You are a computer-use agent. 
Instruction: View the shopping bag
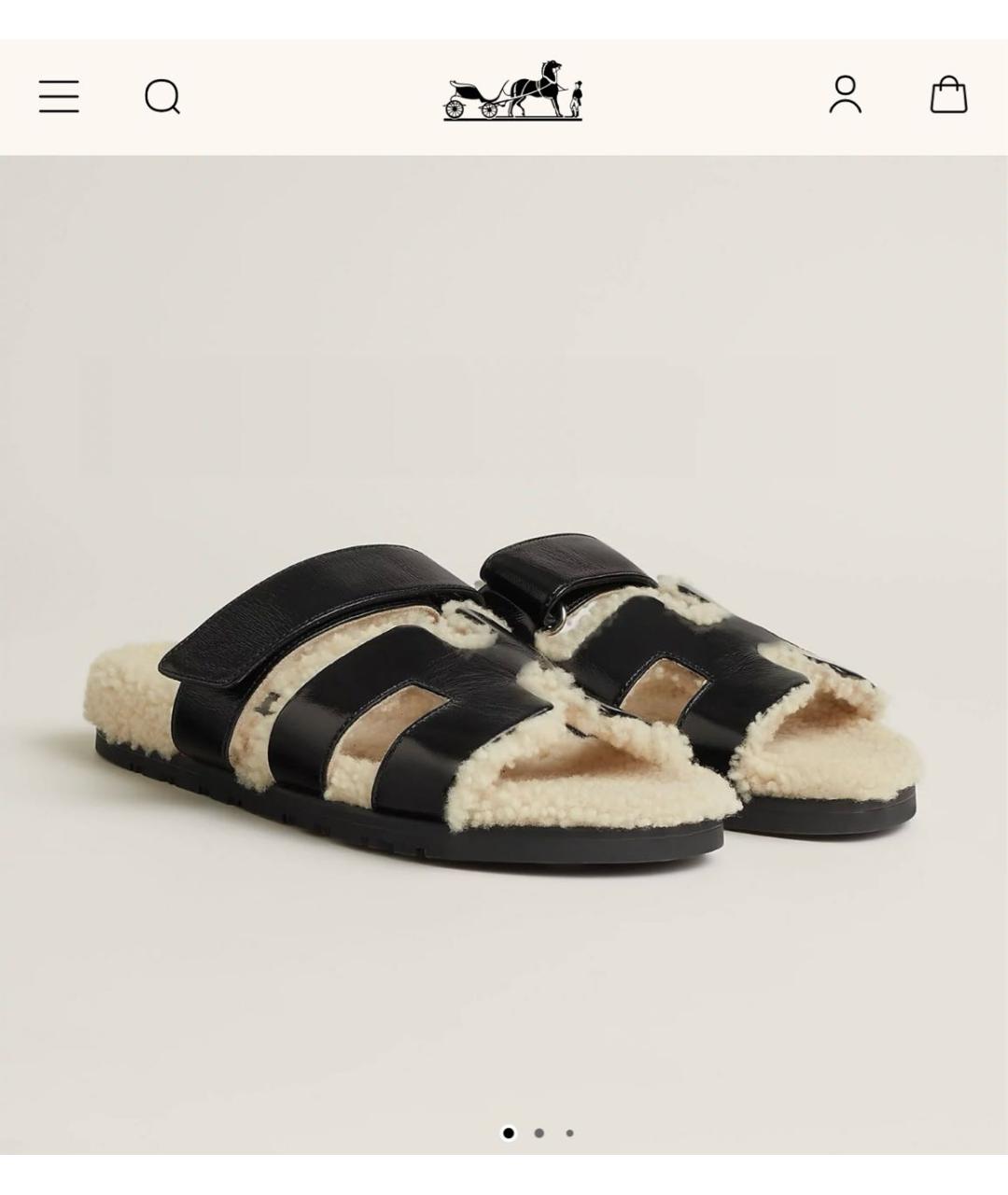[x=948, y=95]
